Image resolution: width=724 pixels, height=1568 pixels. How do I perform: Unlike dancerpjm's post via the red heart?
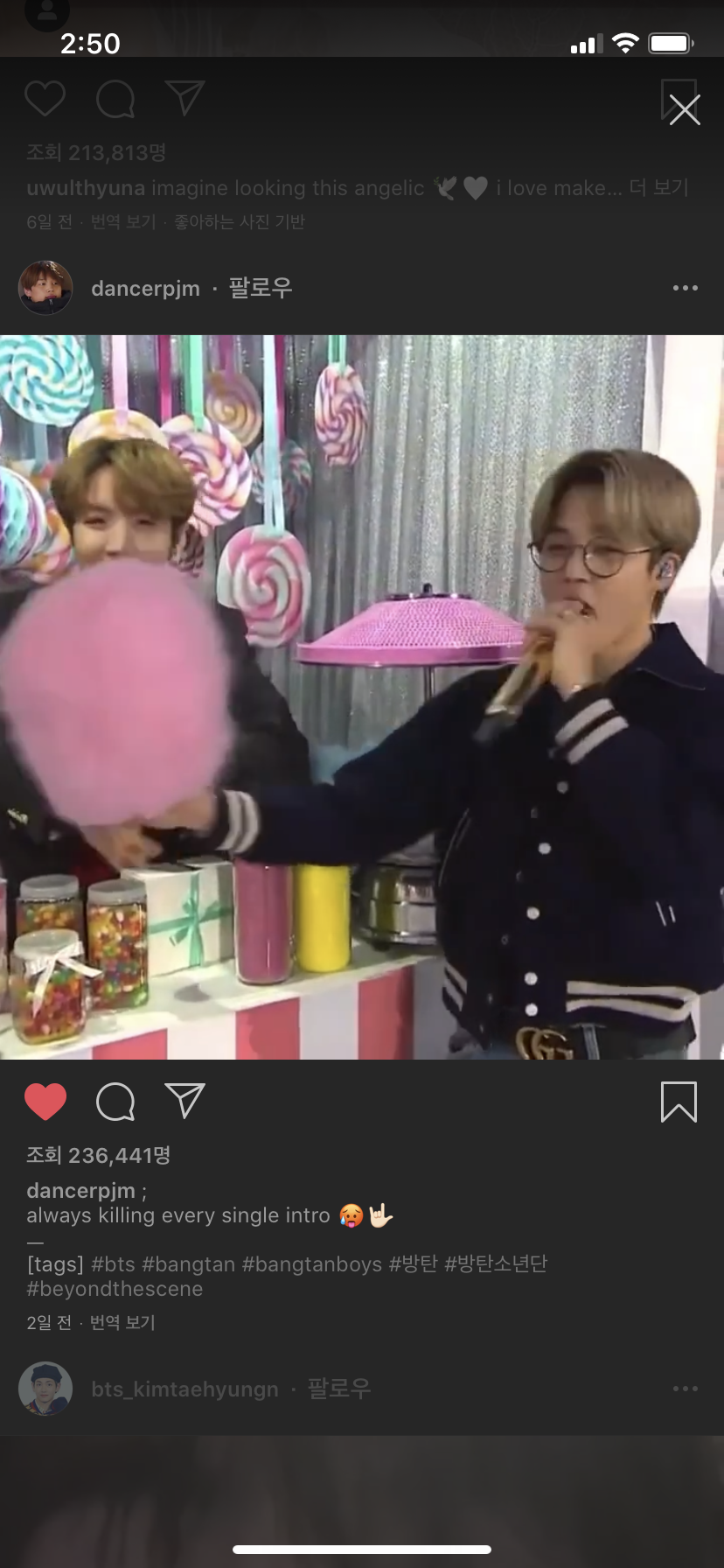pyautogui.click(x=45, y=1102)
